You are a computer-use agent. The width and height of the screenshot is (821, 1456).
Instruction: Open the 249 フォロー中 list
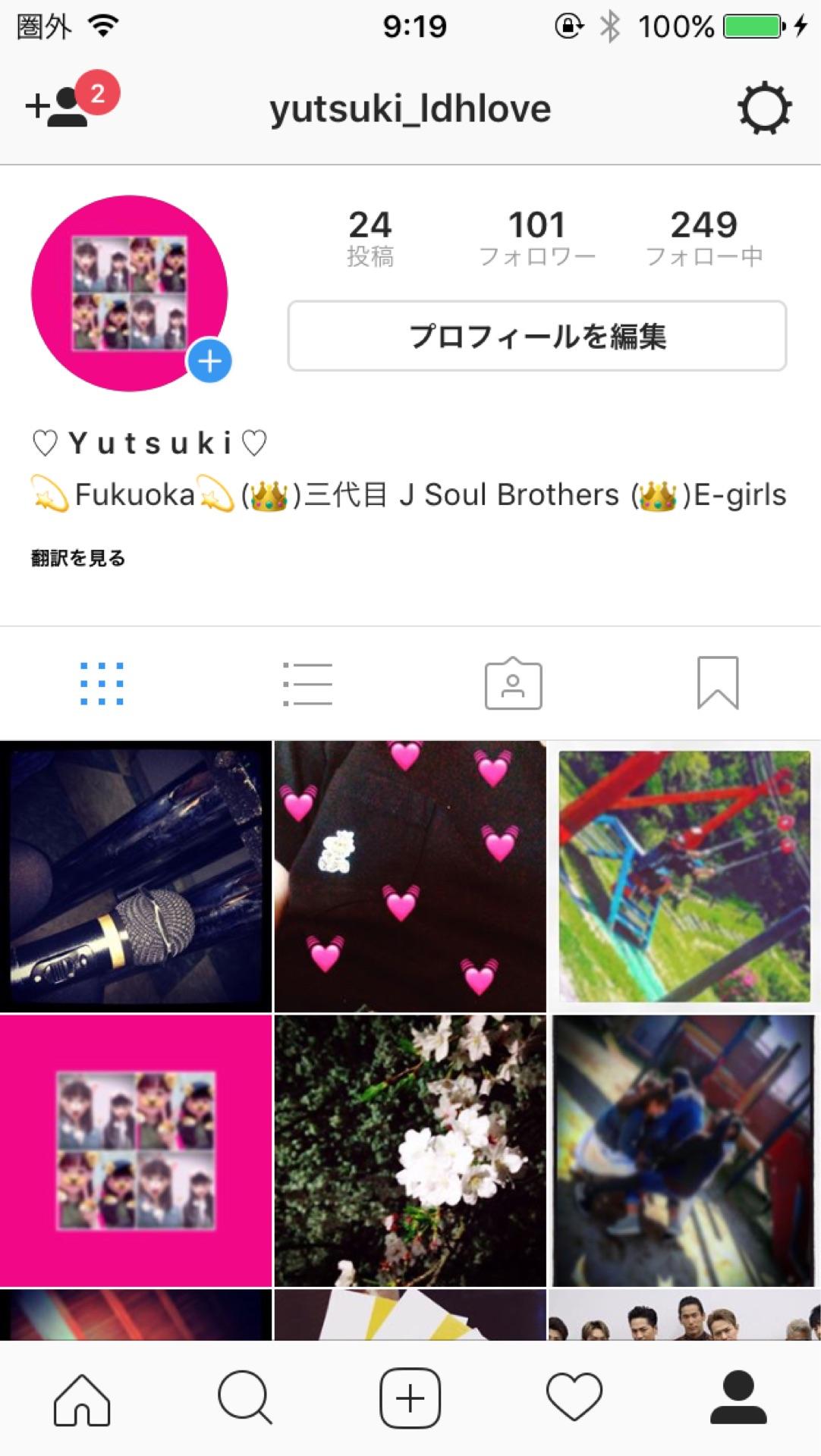(704, 238)
